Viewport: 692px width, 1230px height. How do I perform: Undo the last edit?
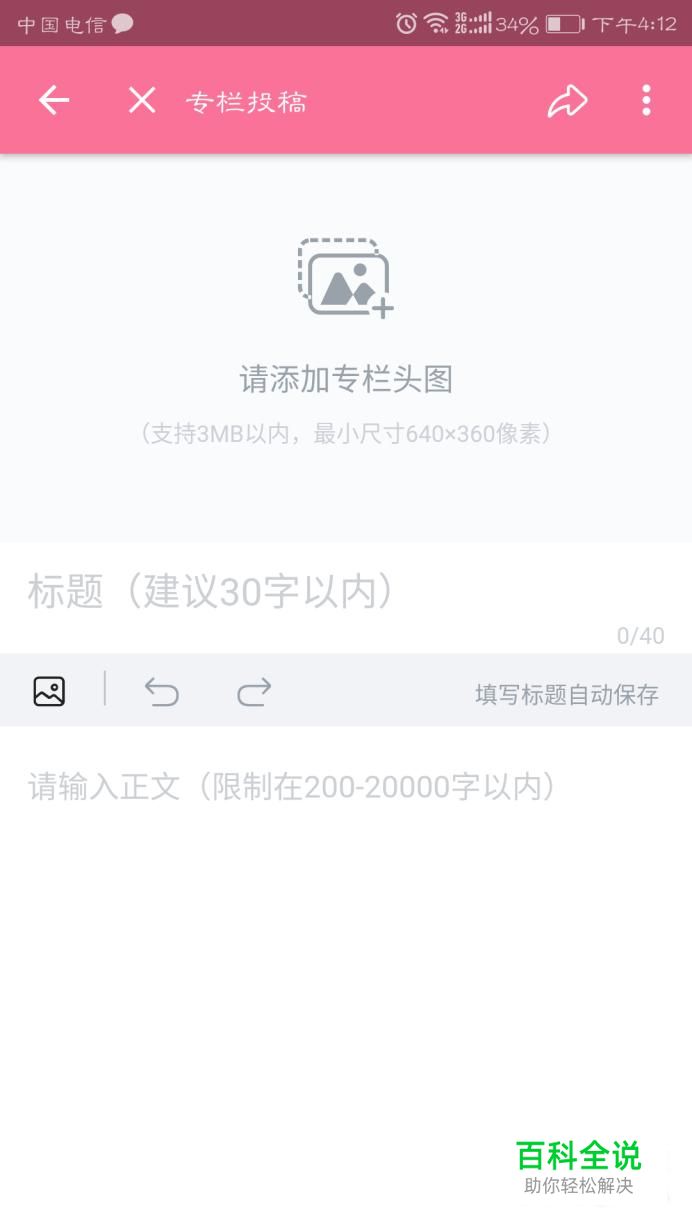(161, 691)
